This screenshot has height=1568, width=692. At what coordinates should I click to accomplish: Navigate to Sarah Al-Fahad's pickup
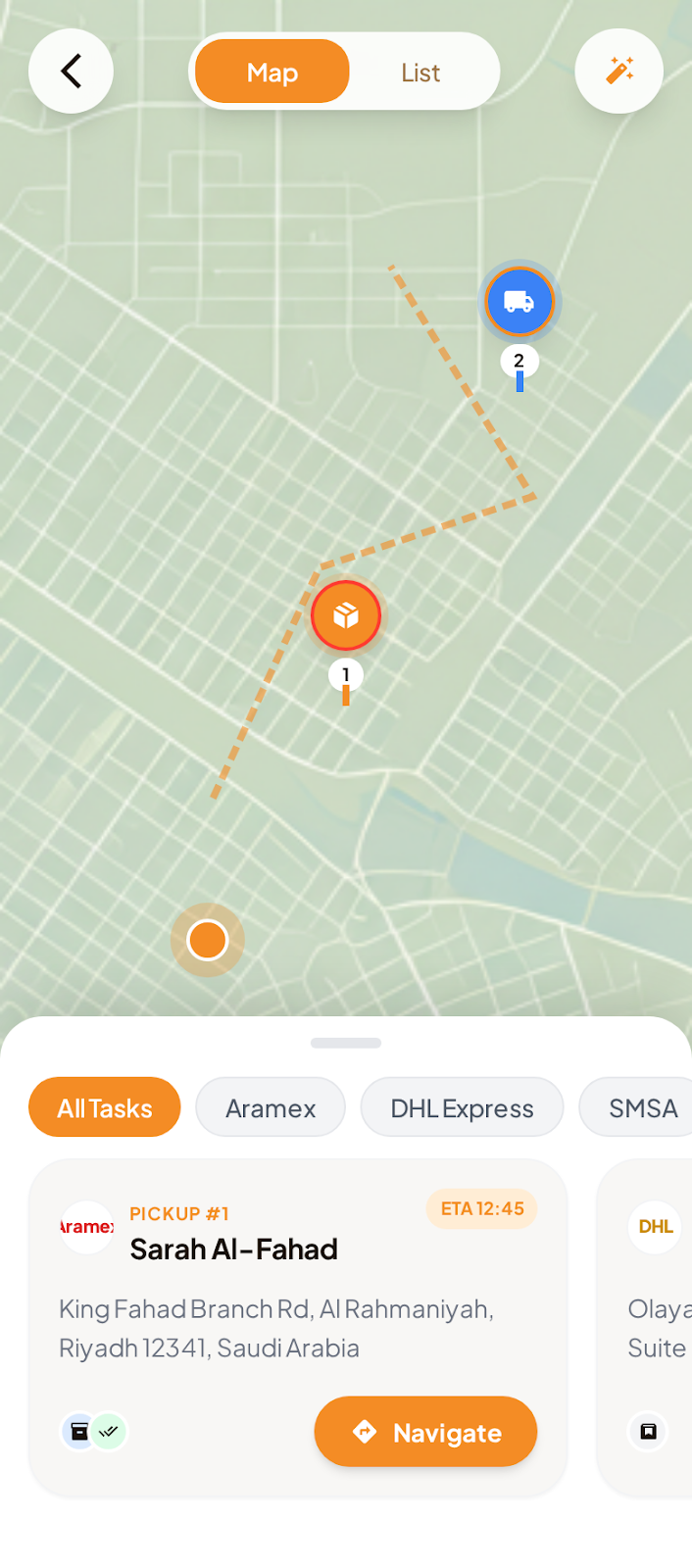click(x=425, y=1432)
